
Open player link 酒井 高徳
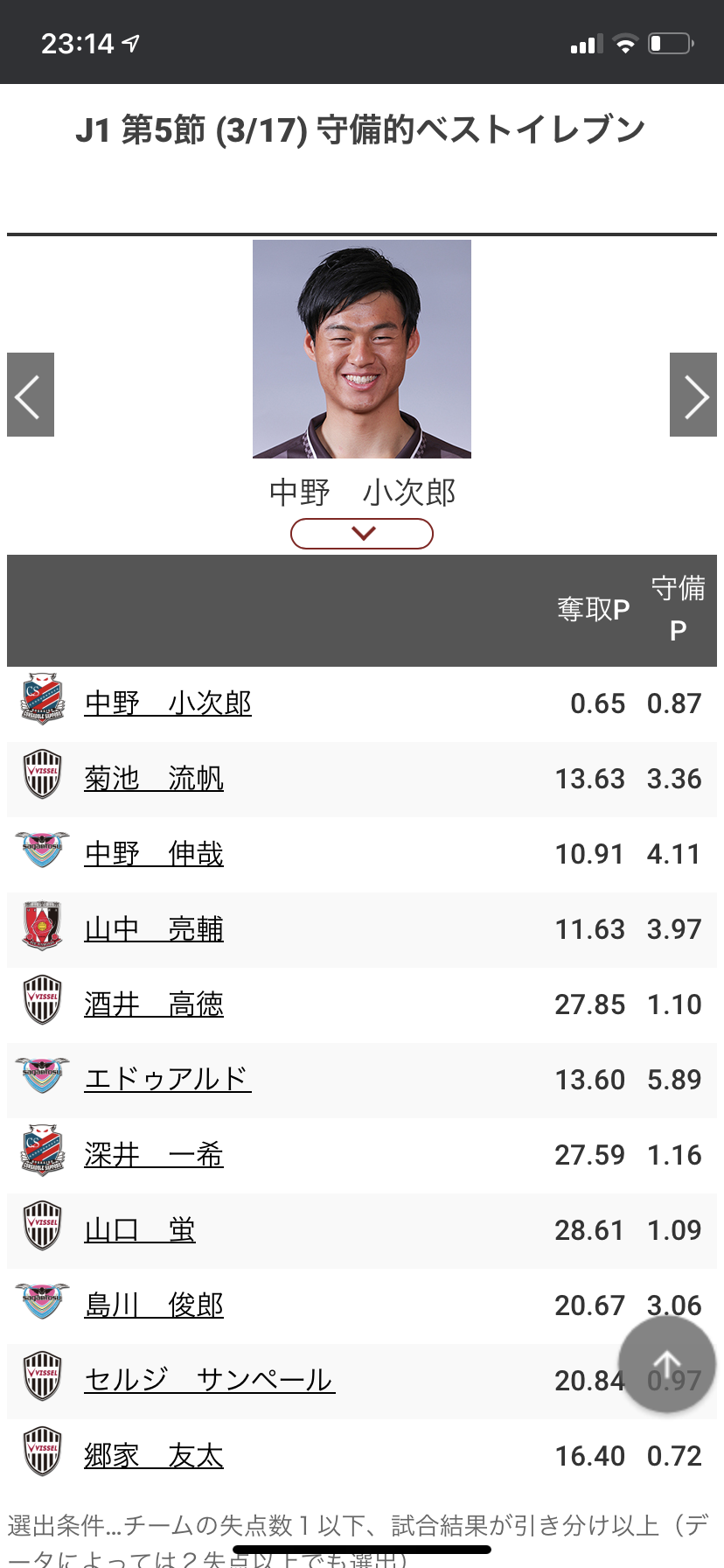pos(154,1004)
